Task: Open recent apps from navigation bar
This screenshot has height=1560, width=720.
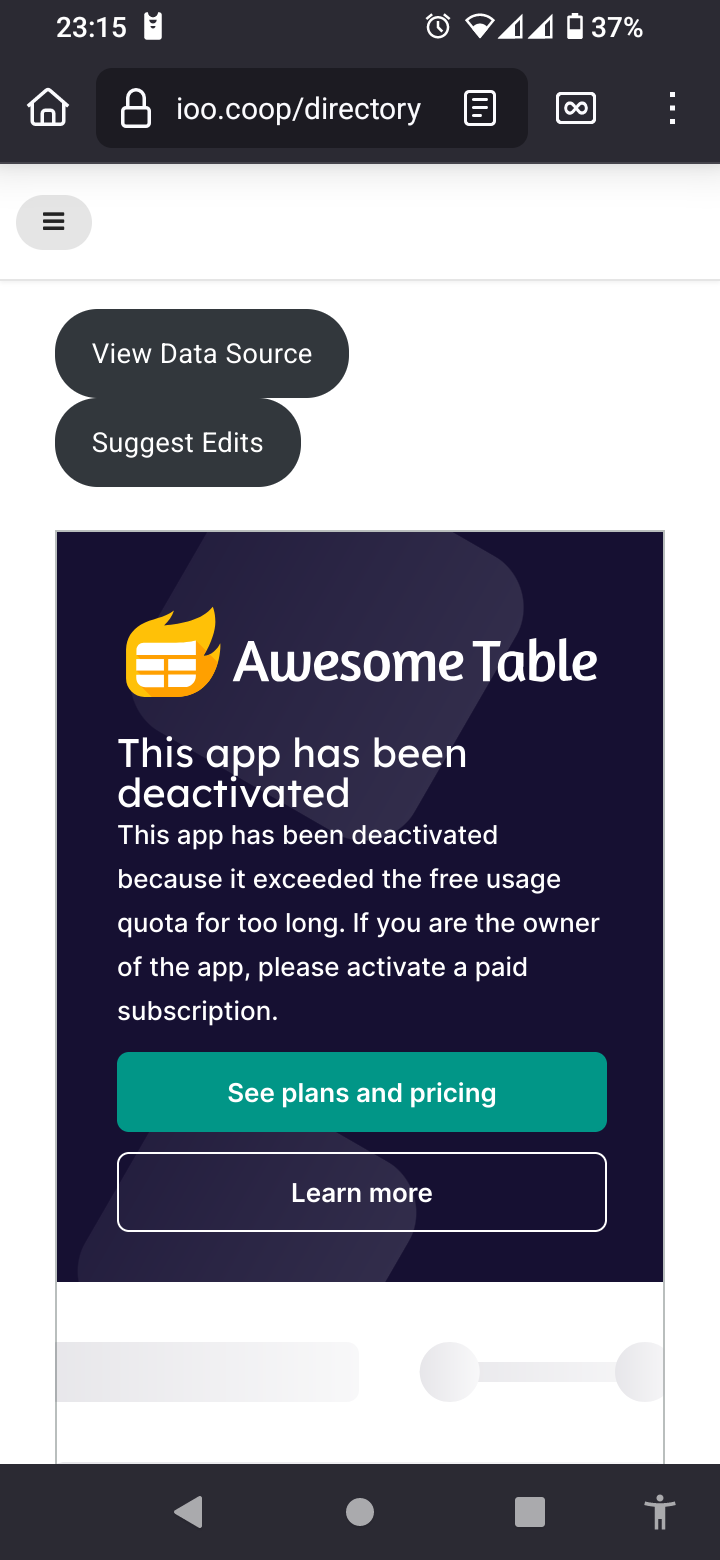Action: pos(529,1512)
